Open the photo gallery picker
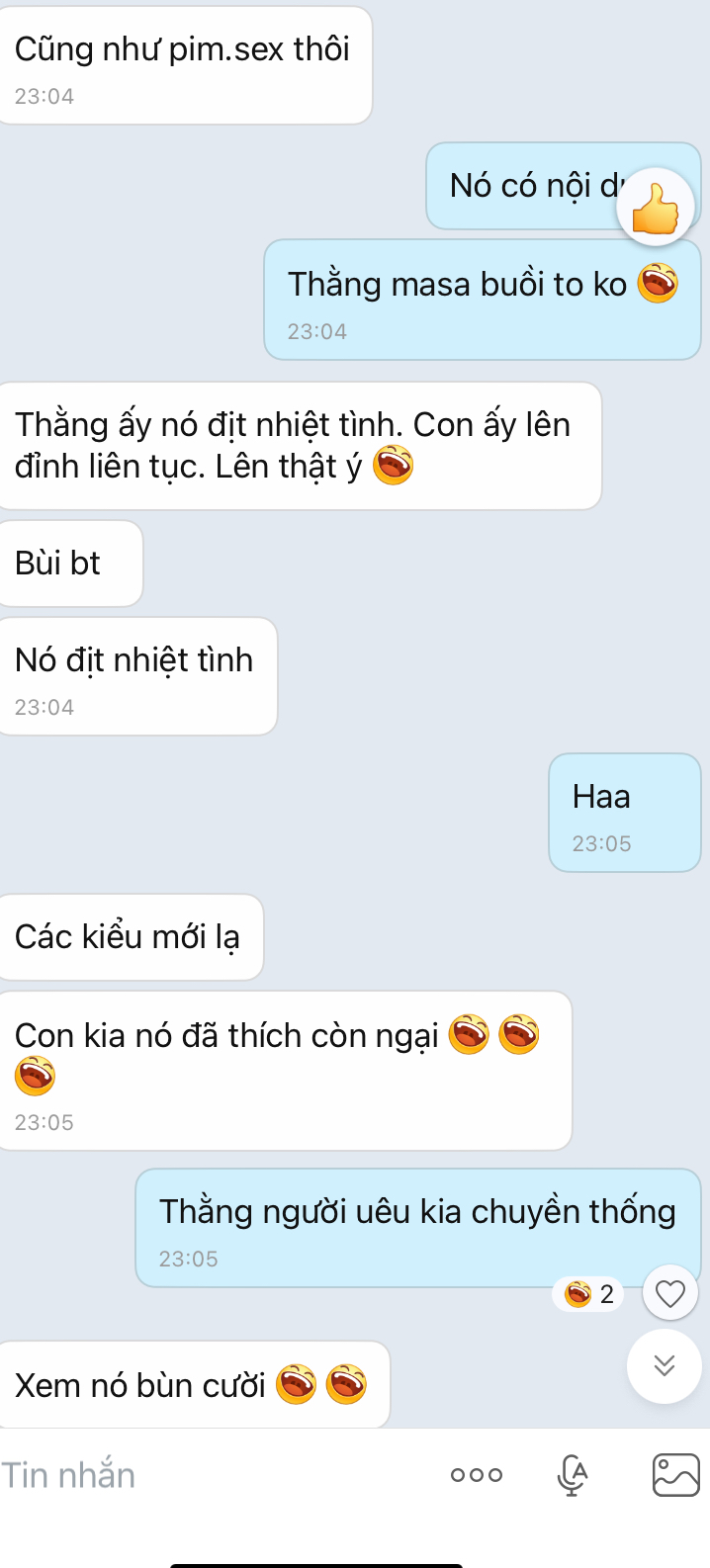710x1568 pixels. click(x=676, y=1475)
